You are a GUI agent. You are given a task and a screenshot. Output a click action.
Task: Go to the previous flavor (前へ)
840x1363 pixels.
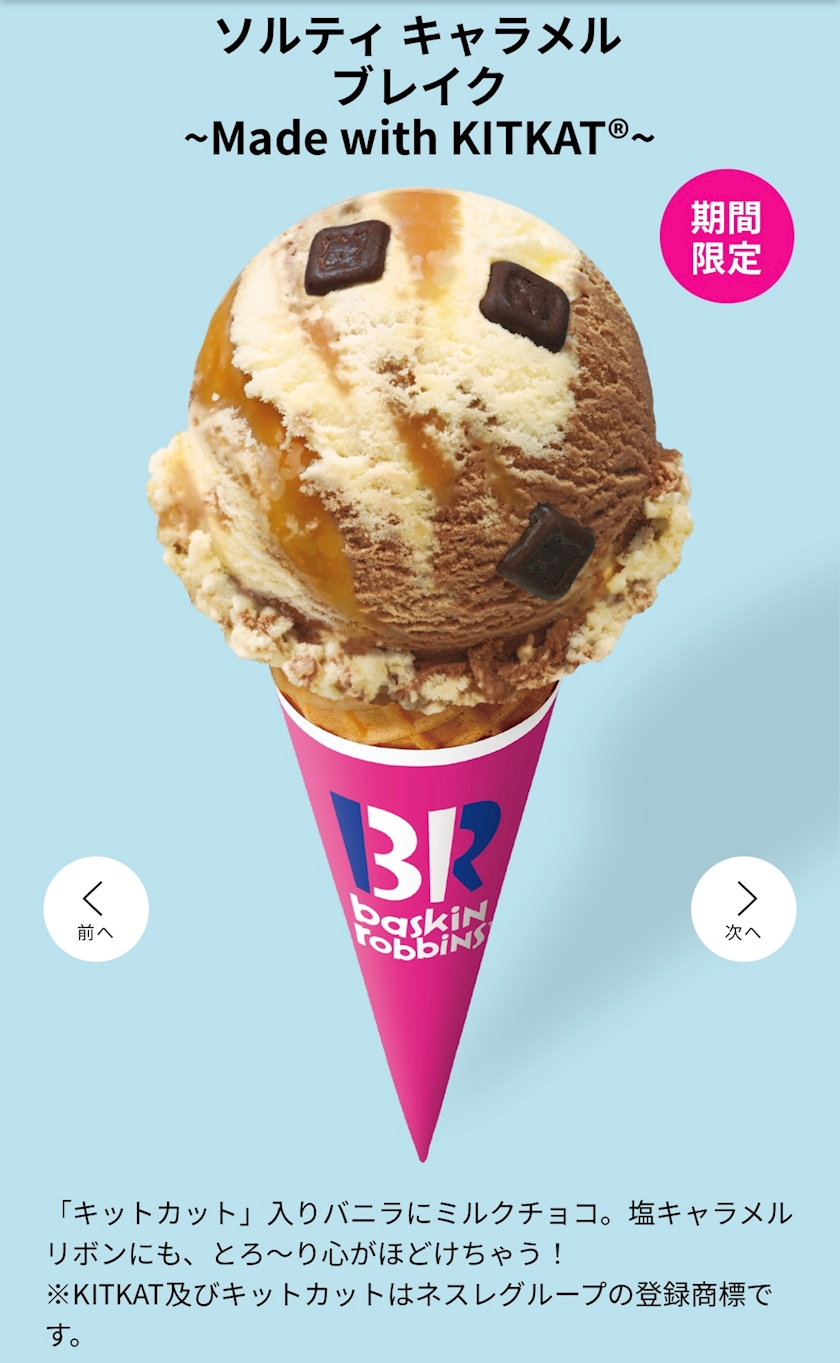click(x=96, y=909)
